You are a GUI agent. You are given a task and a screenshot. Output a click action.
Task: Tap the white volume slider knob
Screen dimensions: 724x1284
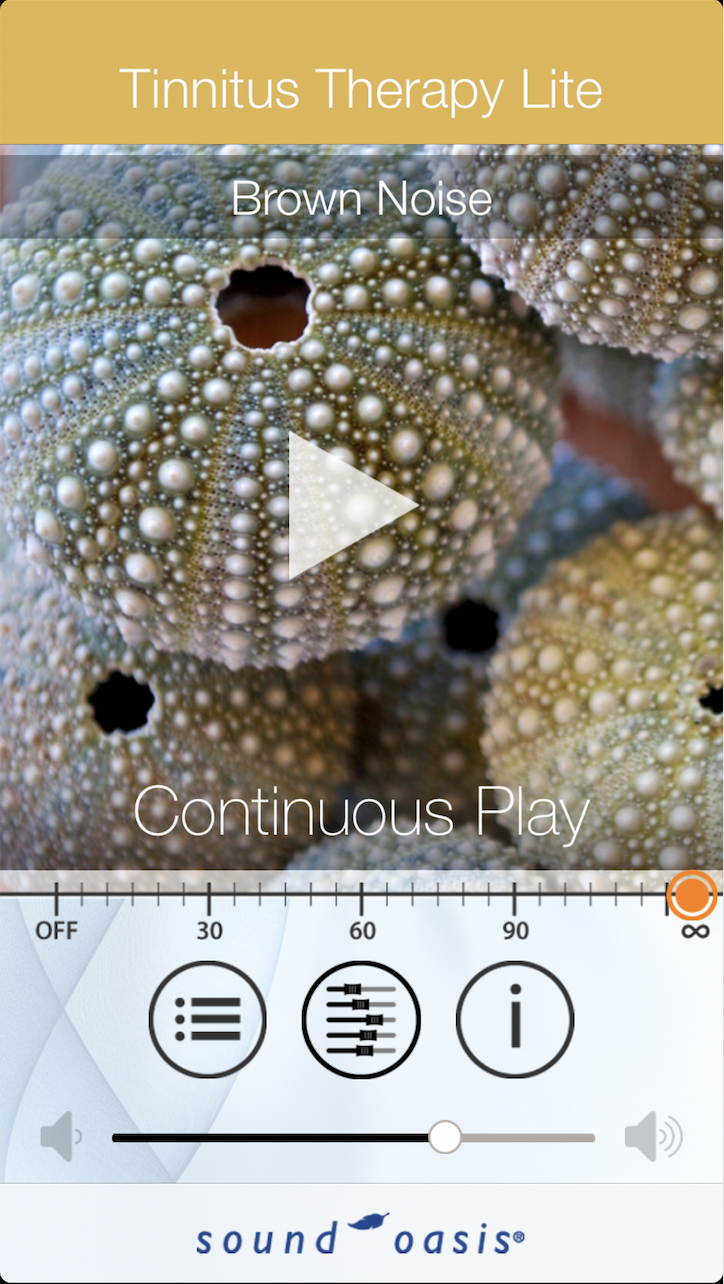[x=445, y=1137]
